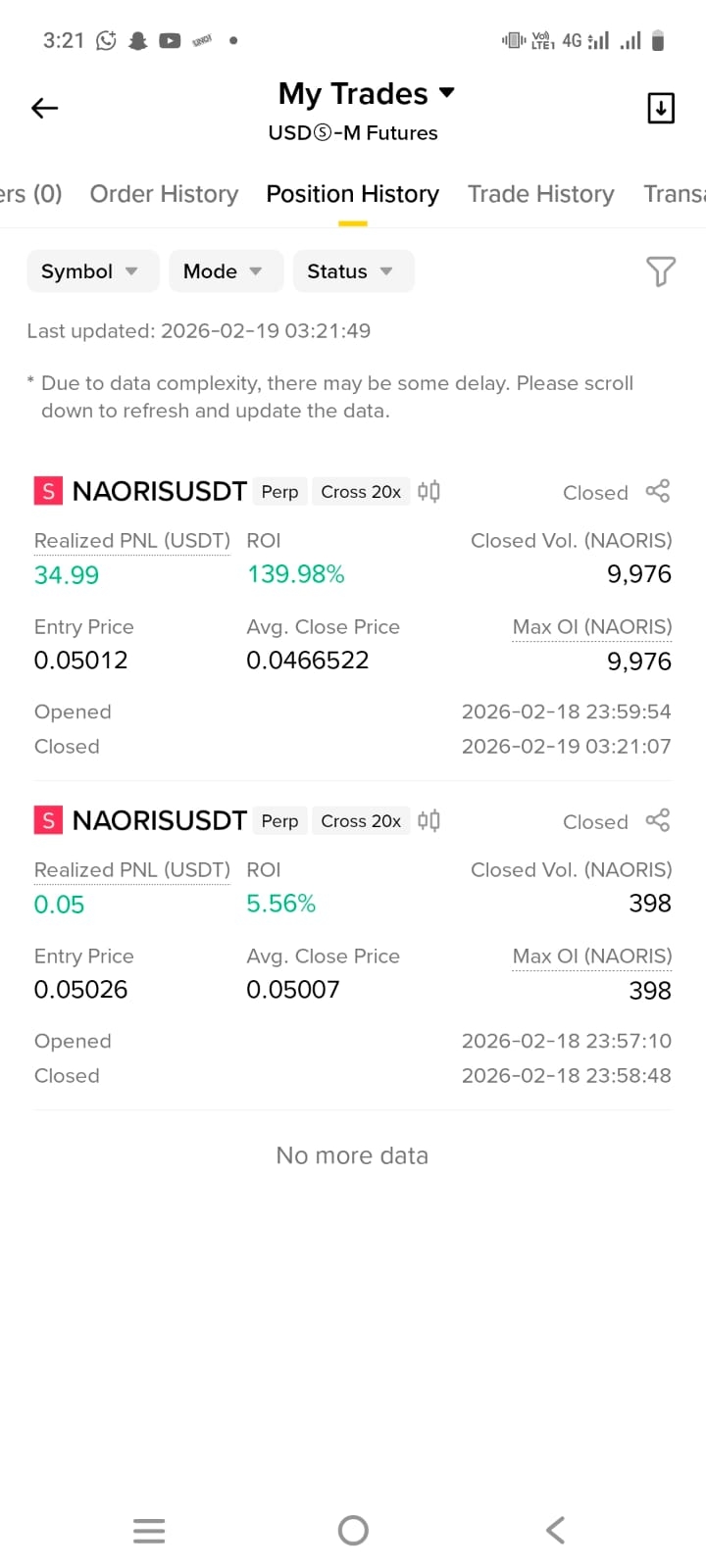Image resolution: width=706 pixels, height=1568 pixels.
Task: Open chart icon for the 0.05 PNL trade
Action: 429,820
